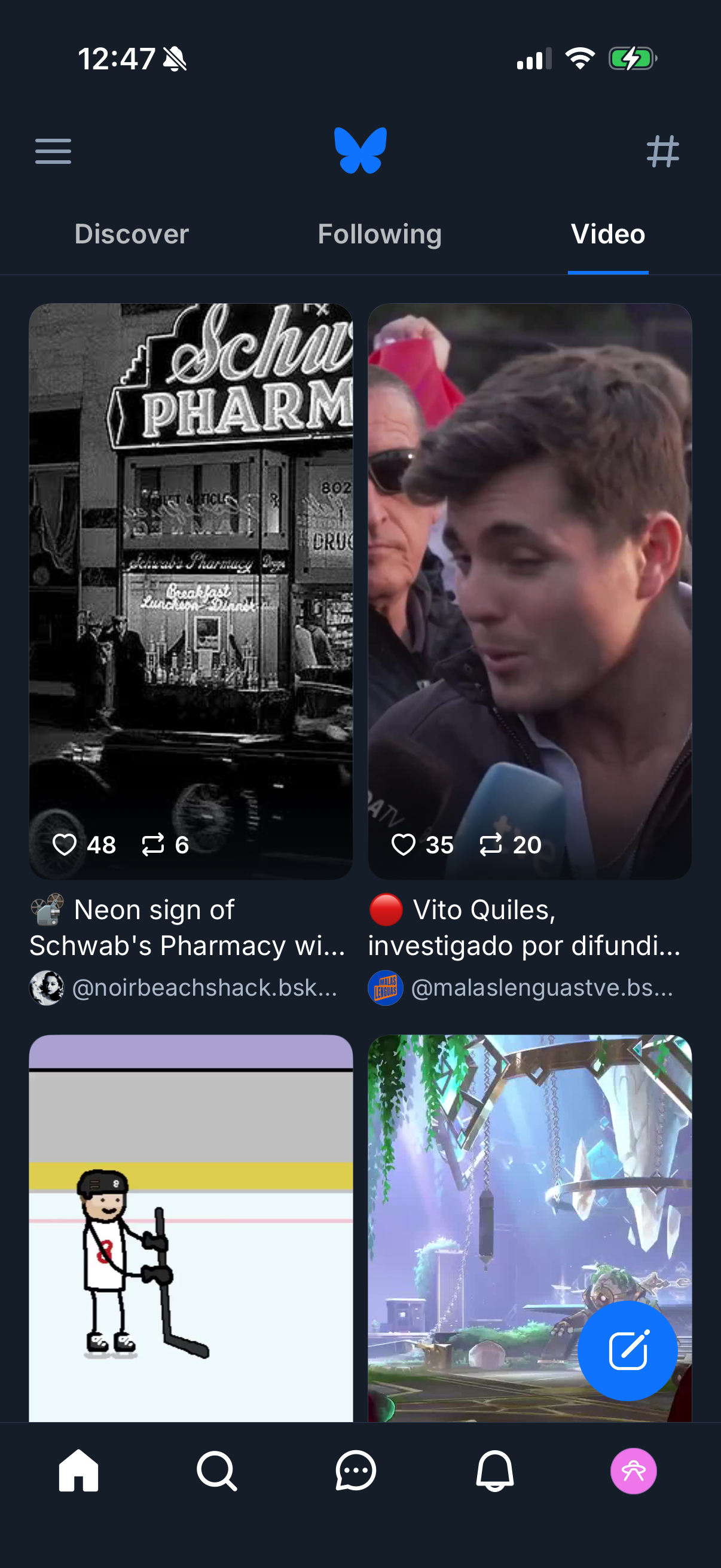This screenshot has width=721, height=1568.
Task: Switch to the Following tab
Action: (379, 234)
